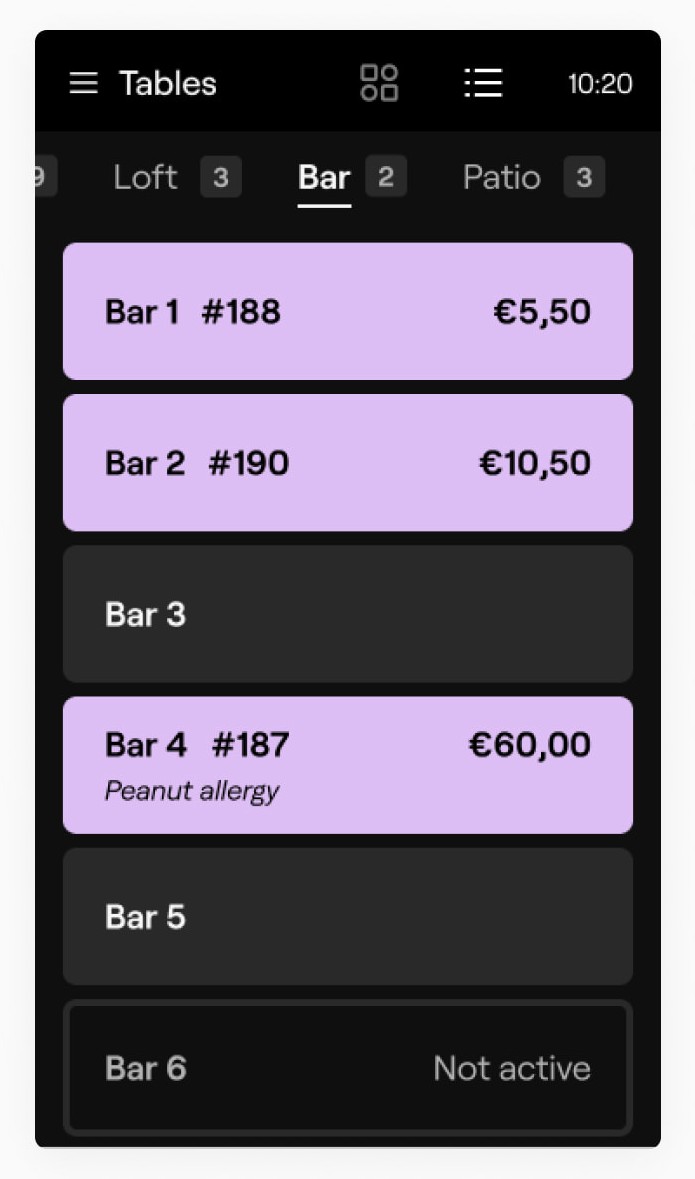Open Bar 4 with peanut allergy note
This screenshot has height=1179, width=695.
click(348, 765)
